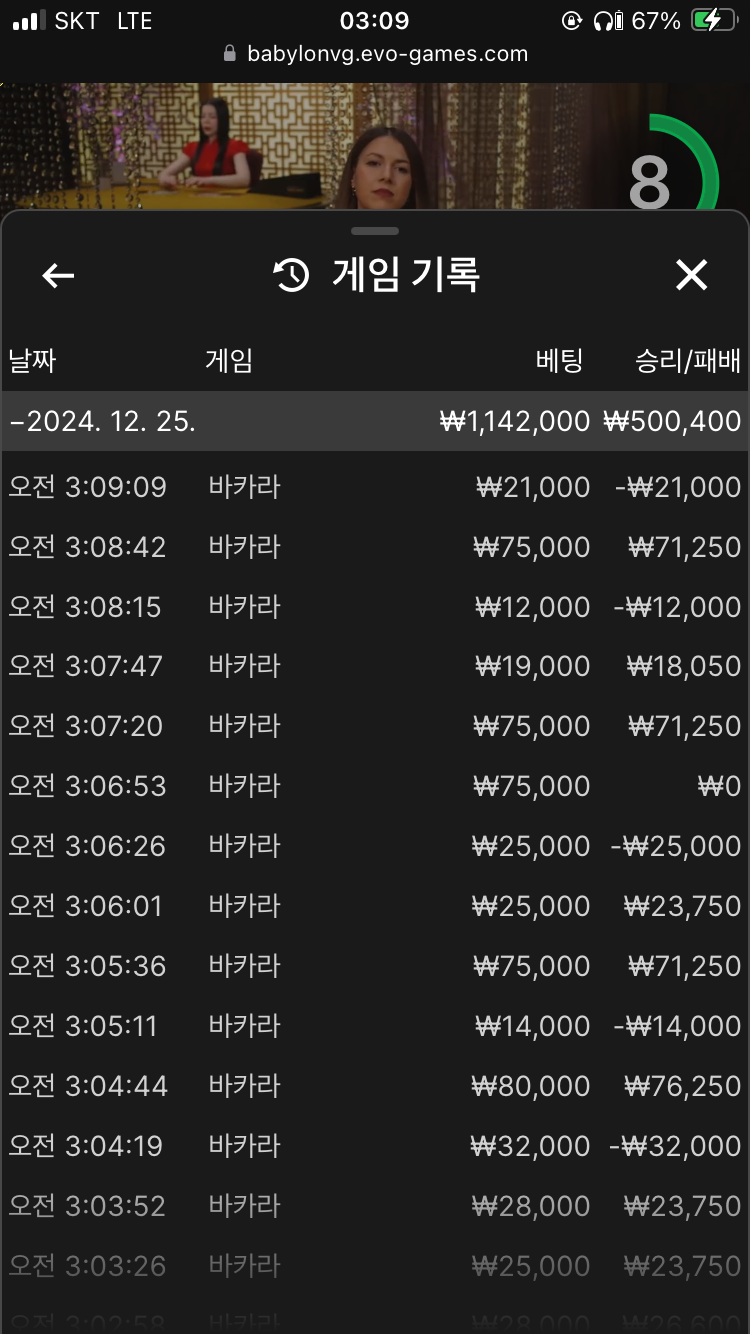Select the 오전 3:05:11 game entry
The height and width of the screenshot is (1334, 750).
tap(375, 1026)
